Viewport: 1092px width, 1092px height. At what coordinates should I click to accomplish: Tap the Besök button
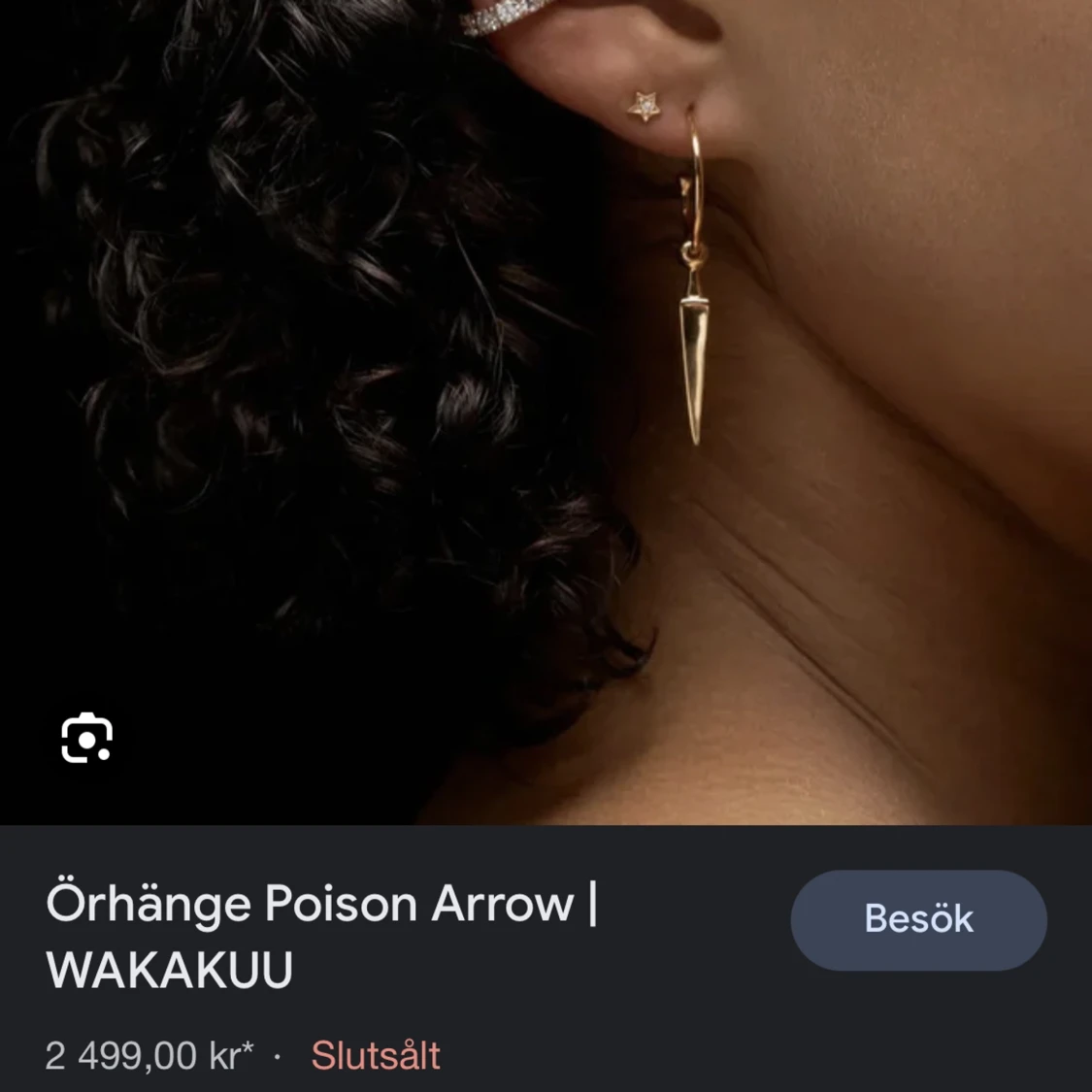tap(918, 919)
